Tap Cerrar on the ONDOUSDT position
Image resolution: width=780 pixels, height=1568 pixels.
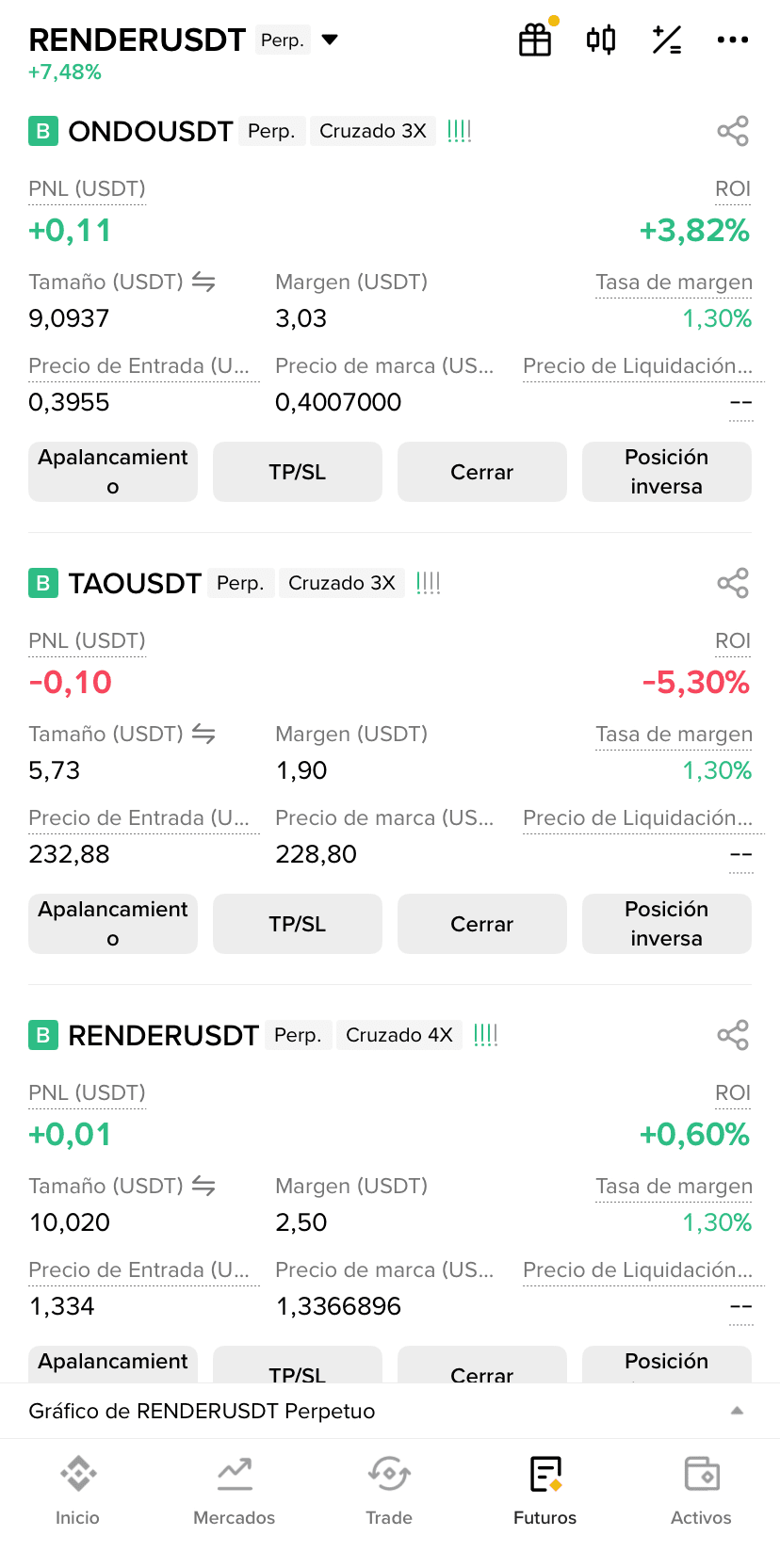coord(482,472)
